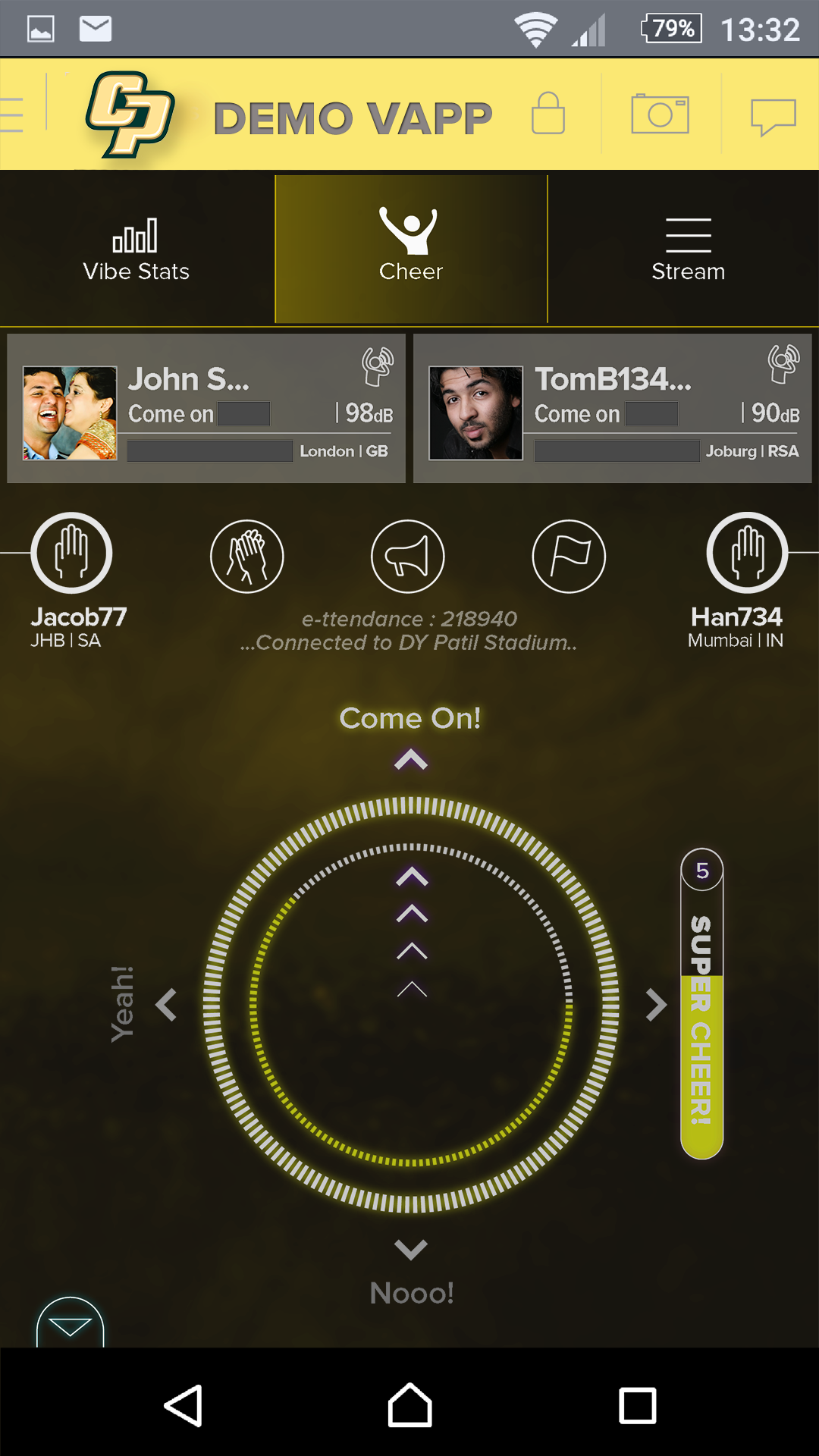Open the camera icon in header

(x=660, y=114)
